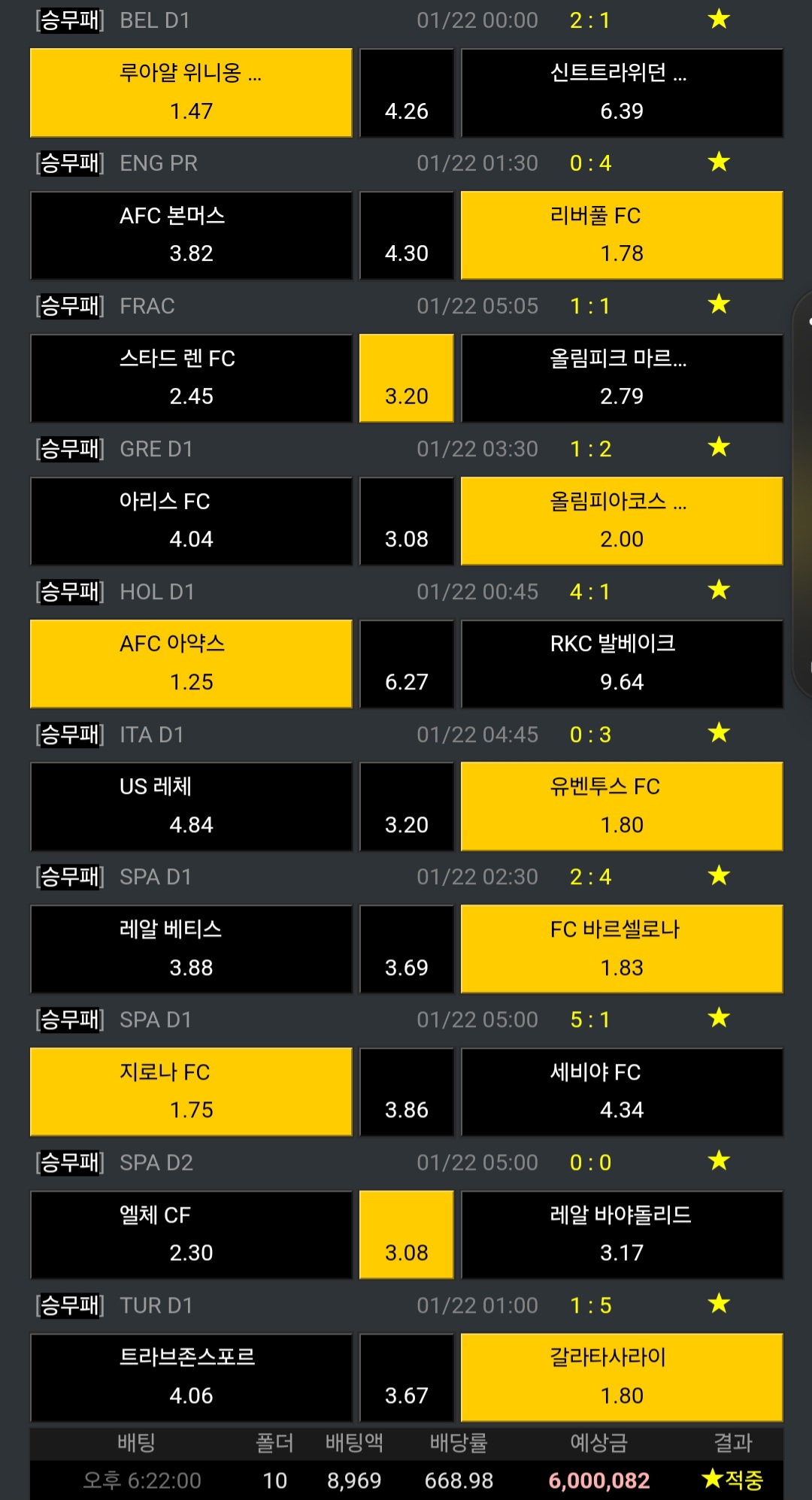Tap 트라브존스포르 odds 4.06
Screen dimensions: 812x1500
191,1377
